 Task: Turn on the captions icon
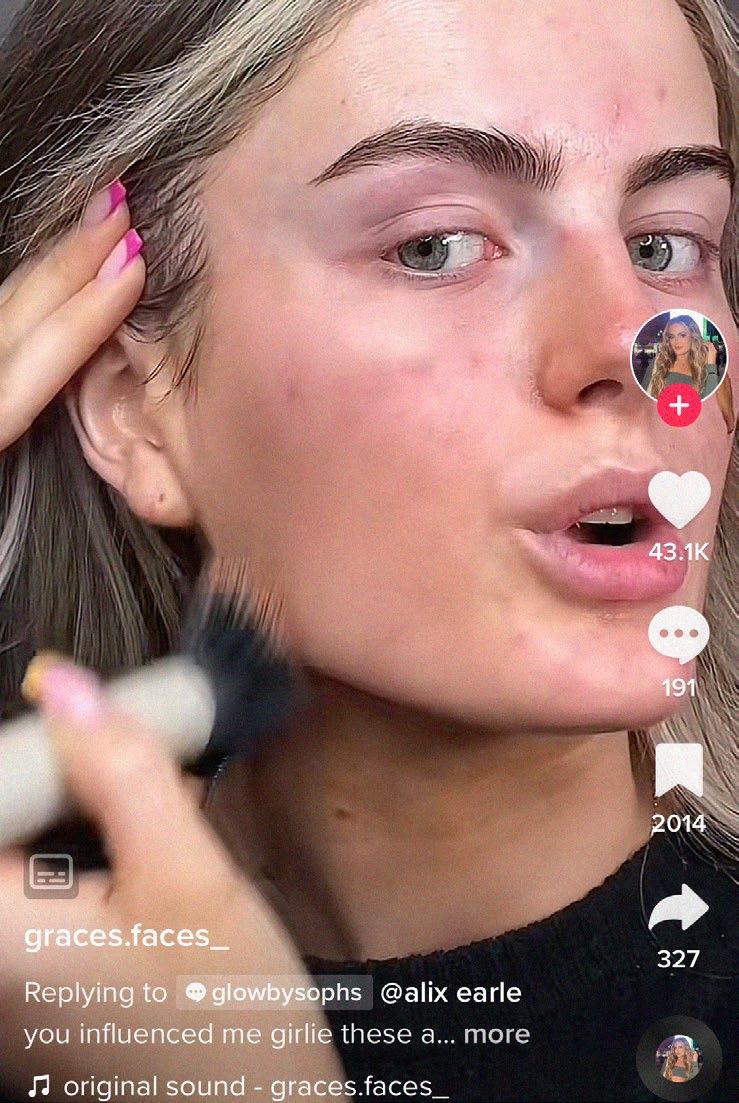pos(51,873)
